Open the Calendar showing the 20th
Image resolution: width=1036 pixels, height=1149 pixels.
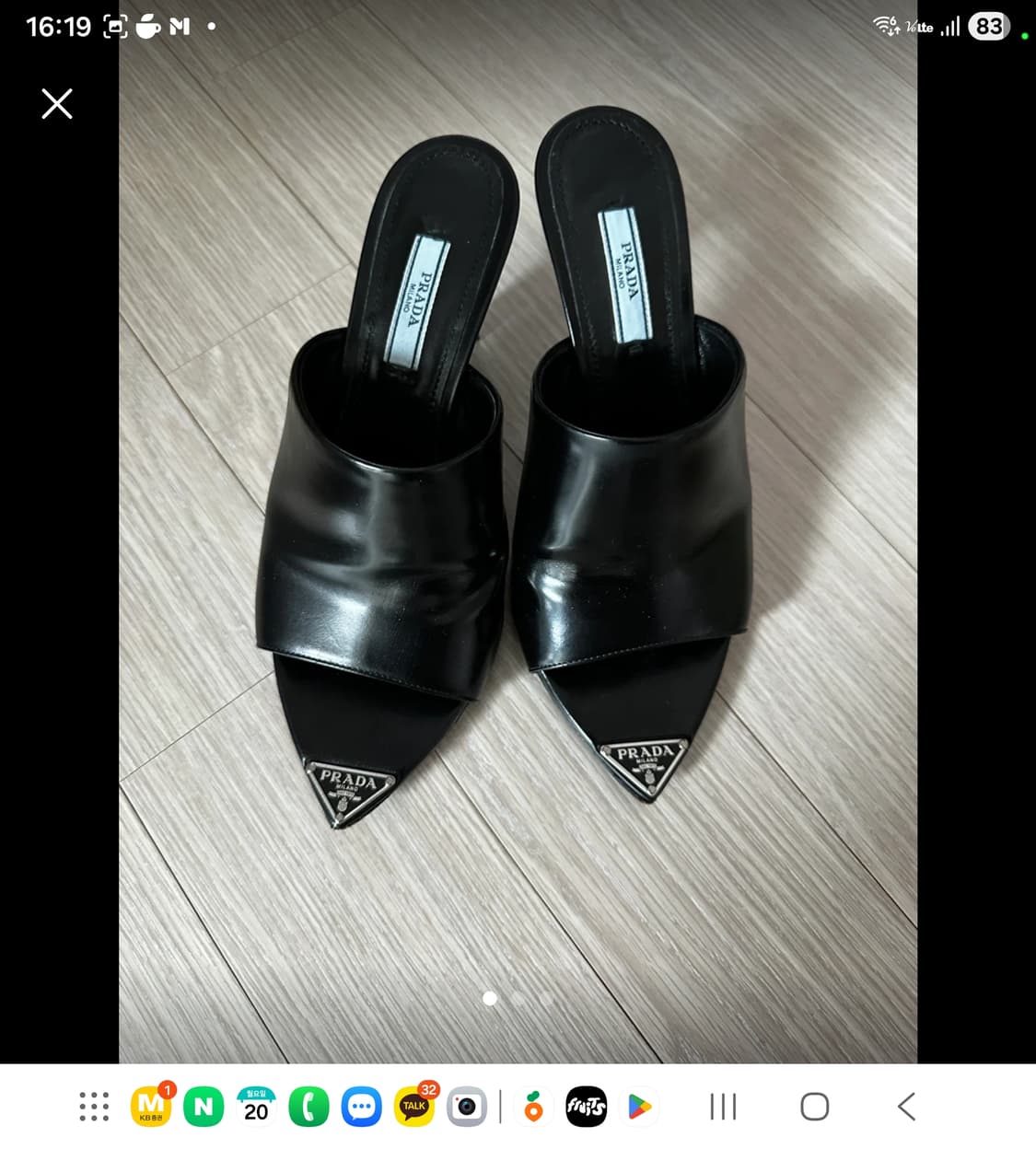pyautogui.click(x=256, y=1107)
